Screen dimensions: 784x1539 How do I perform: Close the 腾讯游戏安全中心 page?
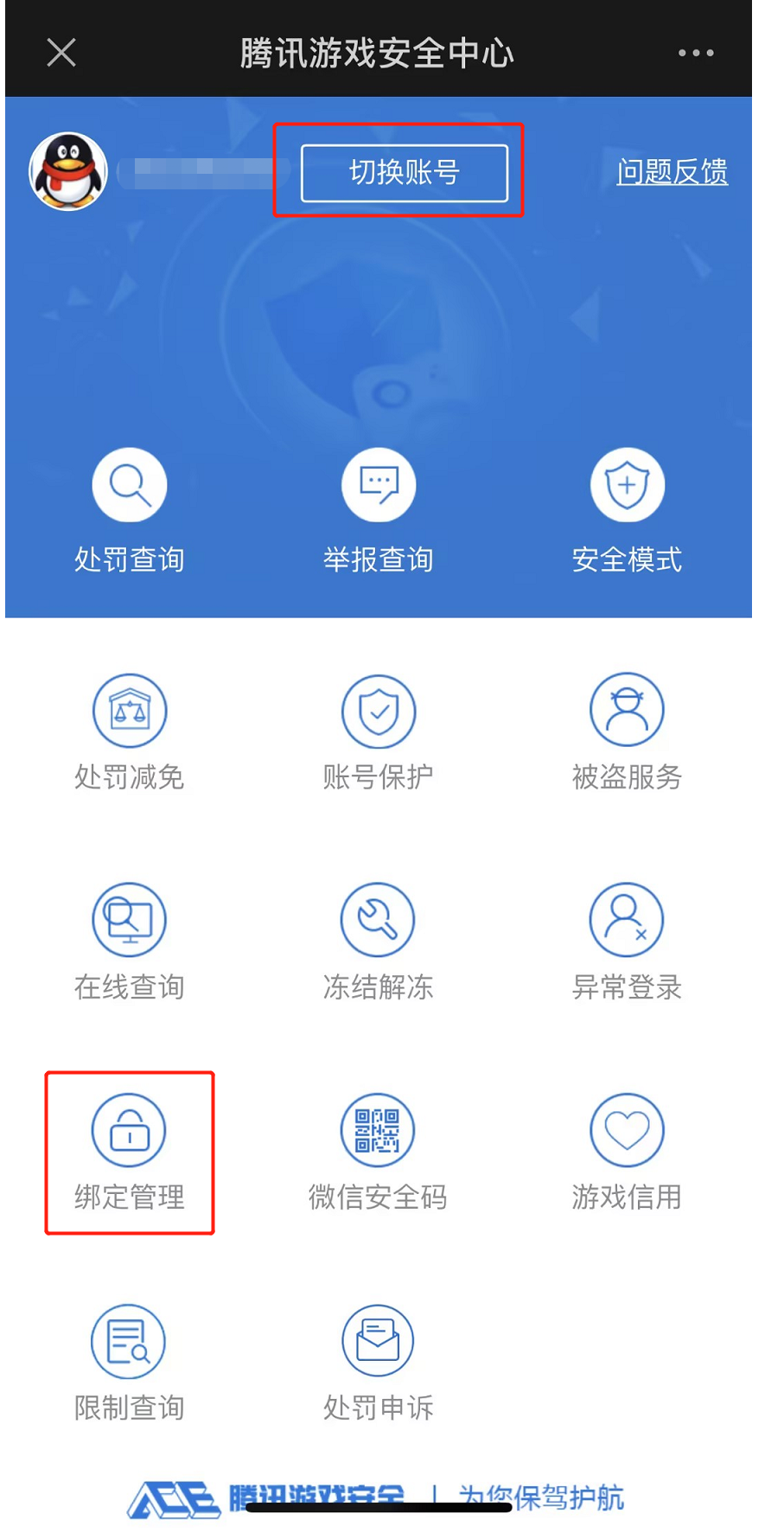(61, 53)
